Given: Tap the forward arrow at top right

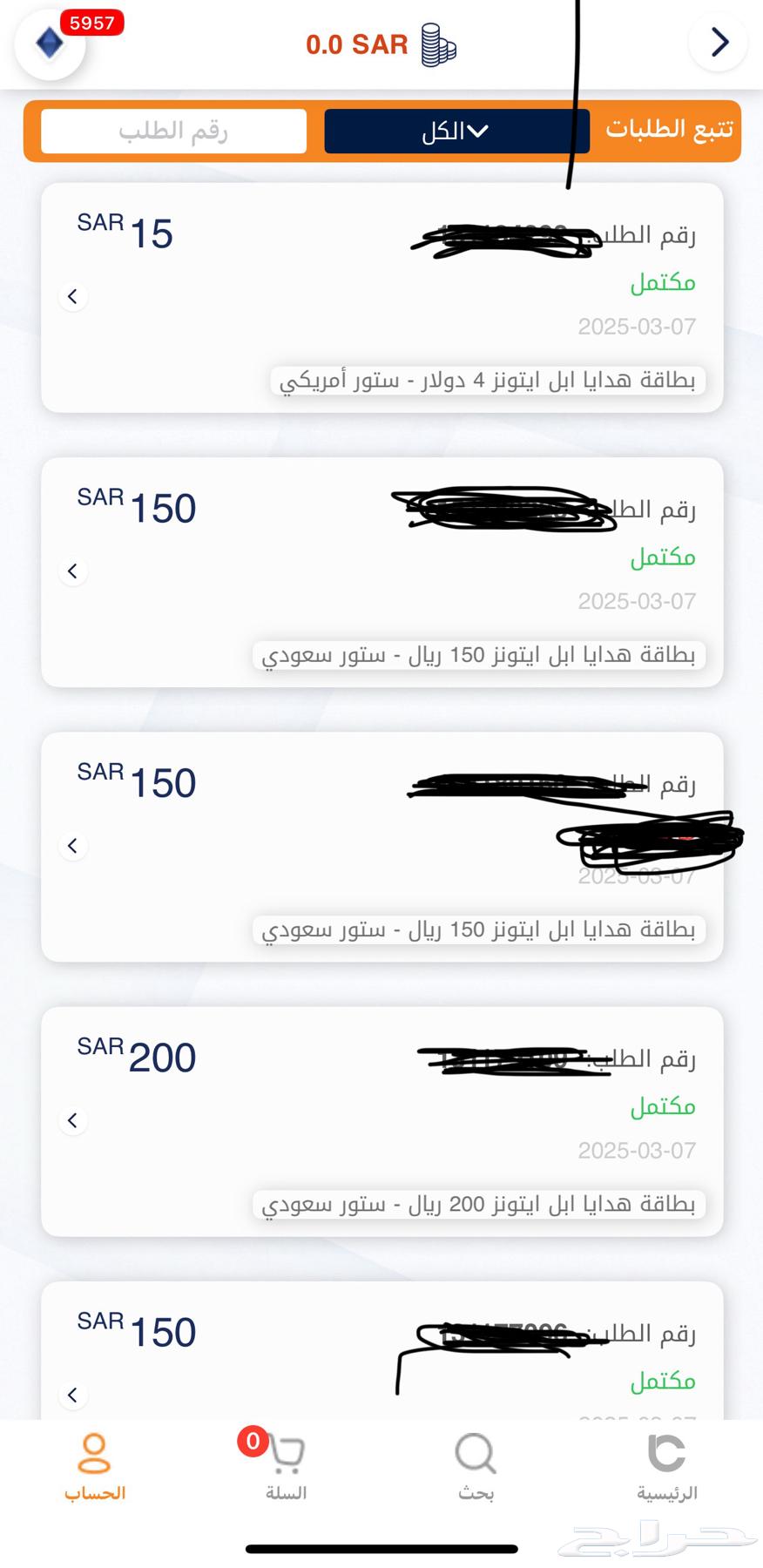Looking at the screenshot, I should pyautogui.click(x=719, y=42).
